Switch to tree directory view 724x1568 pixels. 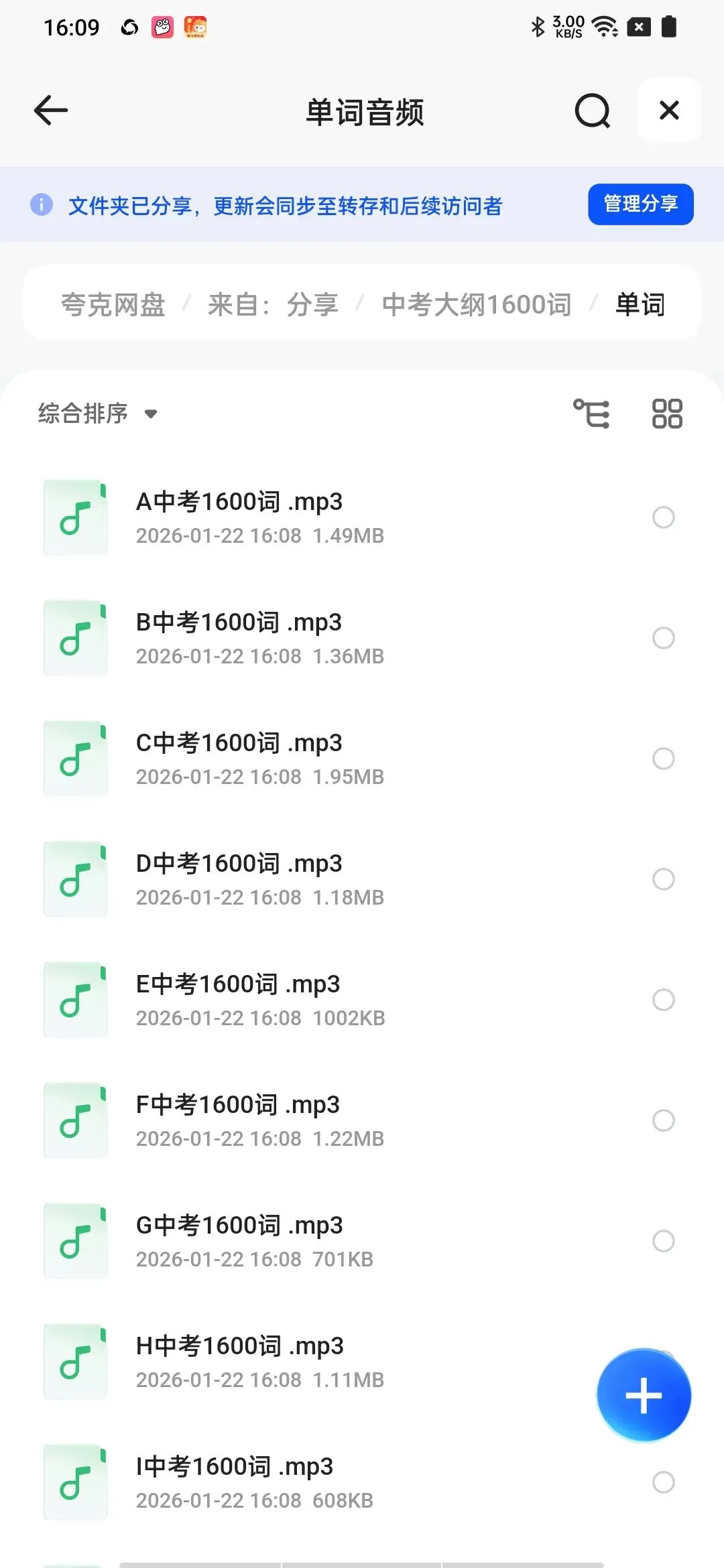pyautogui.click(x=591, y=413)
